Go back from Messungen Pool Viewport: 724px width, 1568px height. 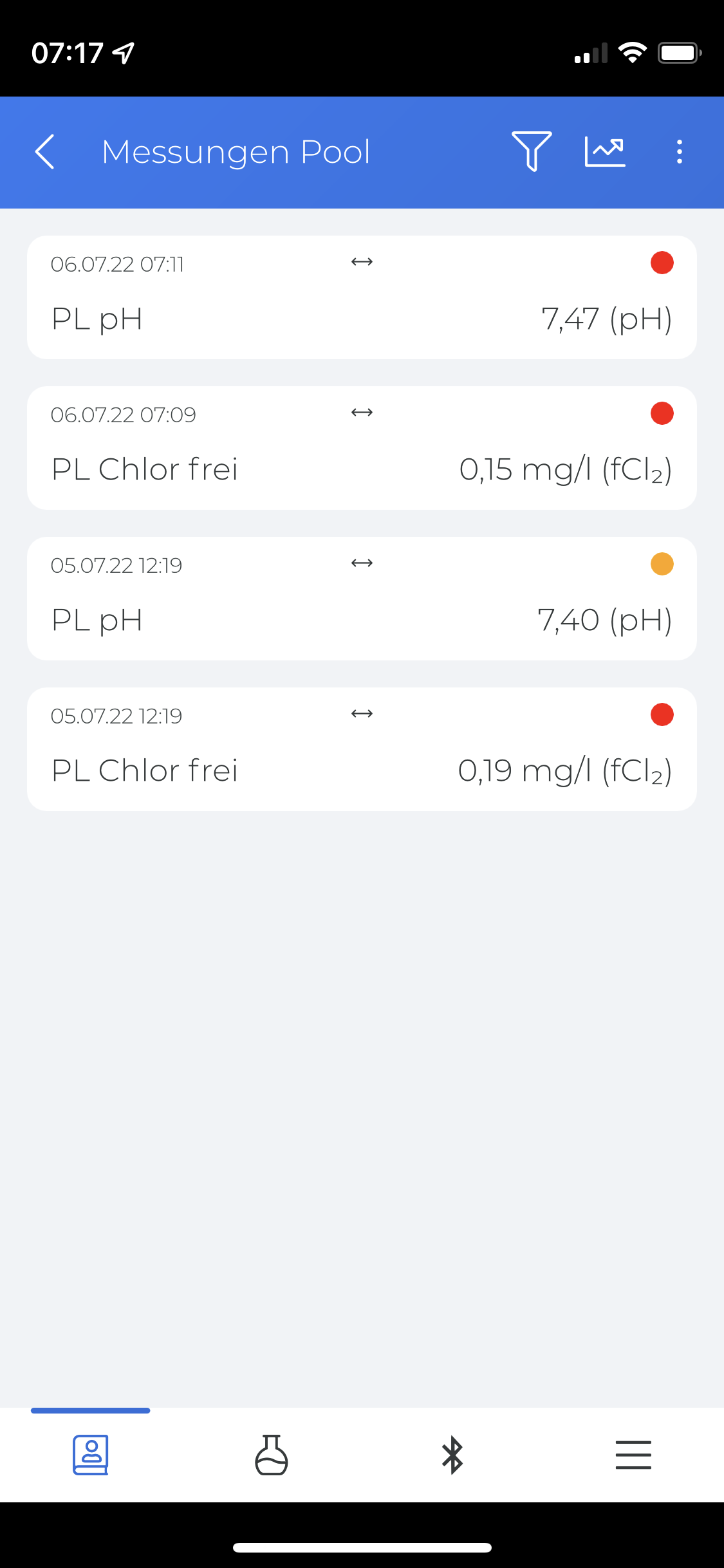coord(45,152)
